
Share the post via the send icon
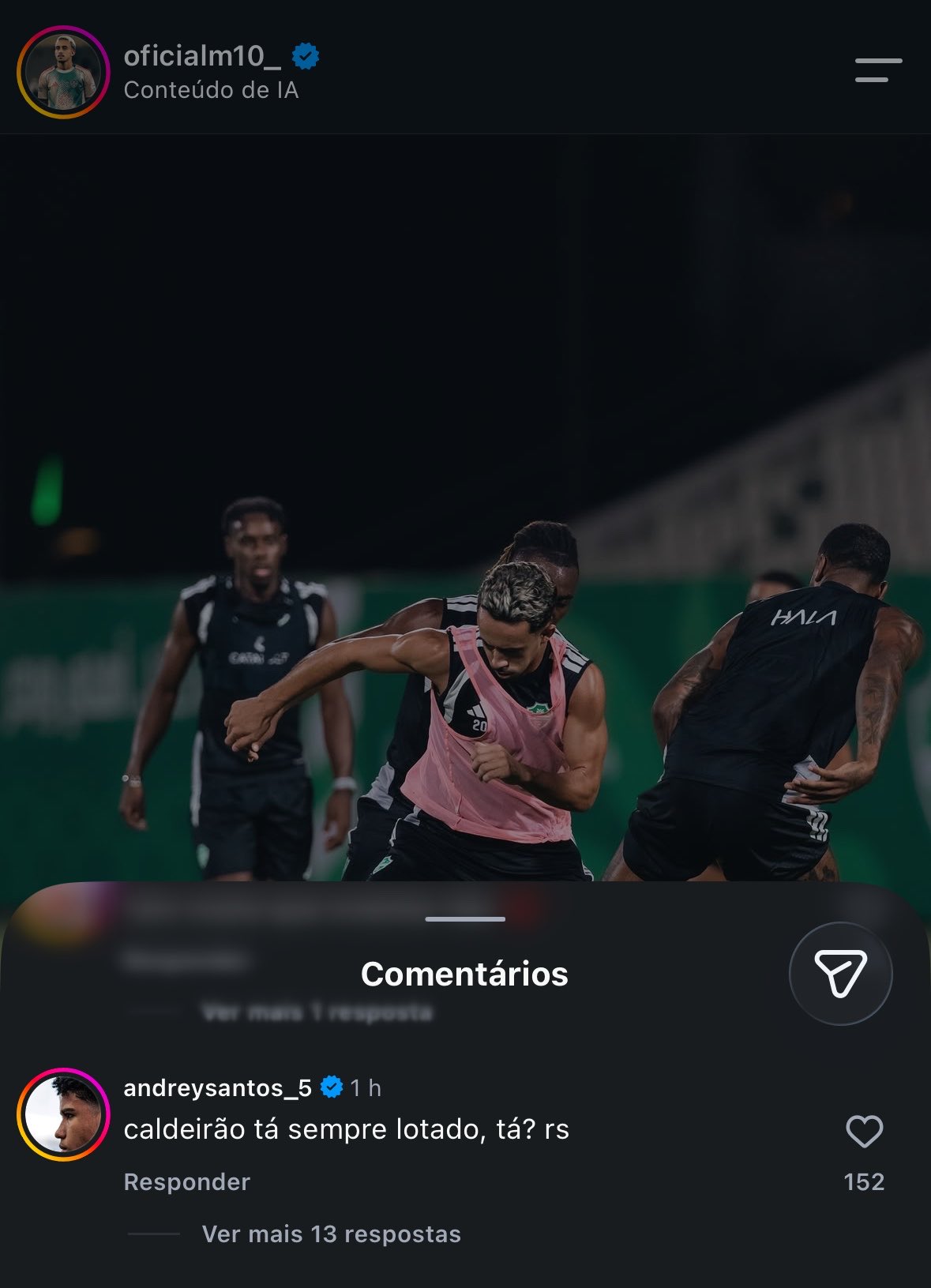(841, 973)
